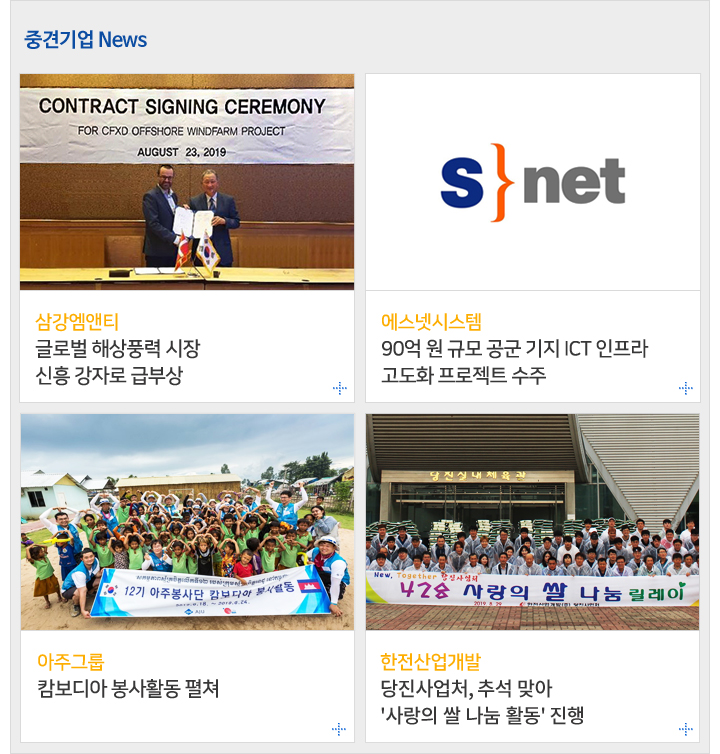Tap the more icon on 한전산업개발 card
The image size is (720, 754).
coord(685,729)
